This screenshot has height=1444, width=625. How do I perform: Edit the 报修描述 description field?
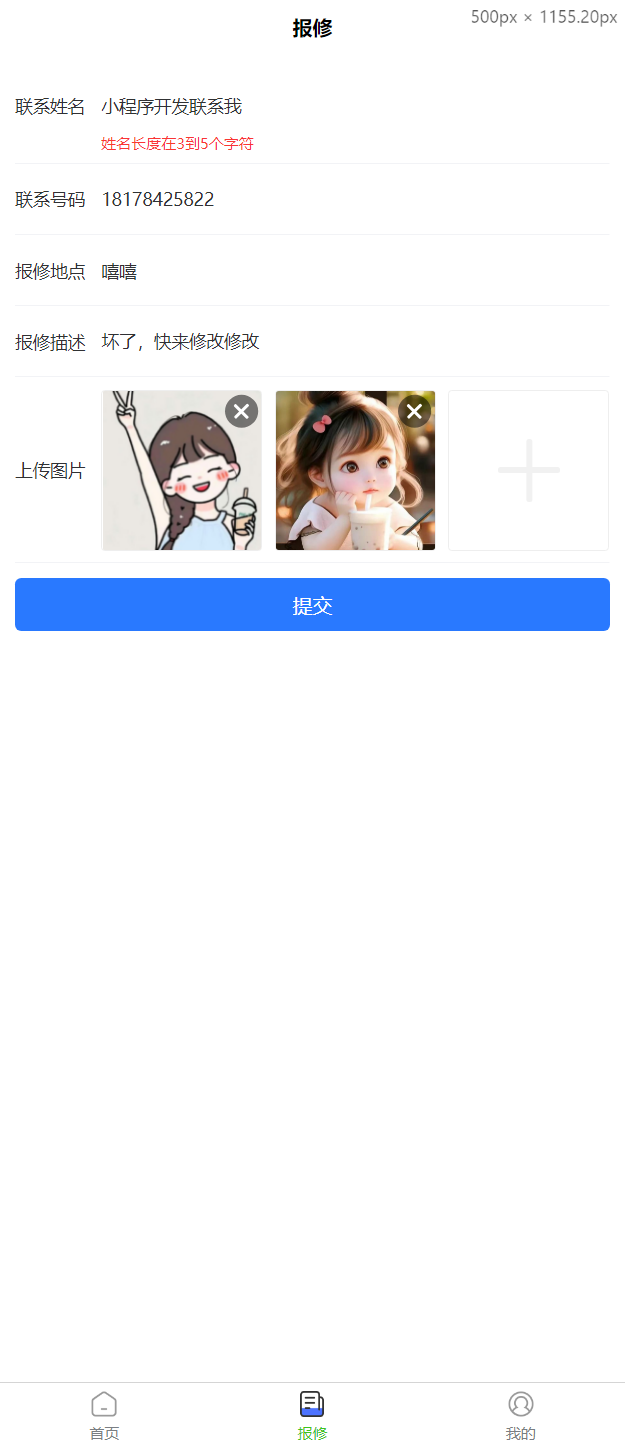pyautogui.click(x=350, y=342)
